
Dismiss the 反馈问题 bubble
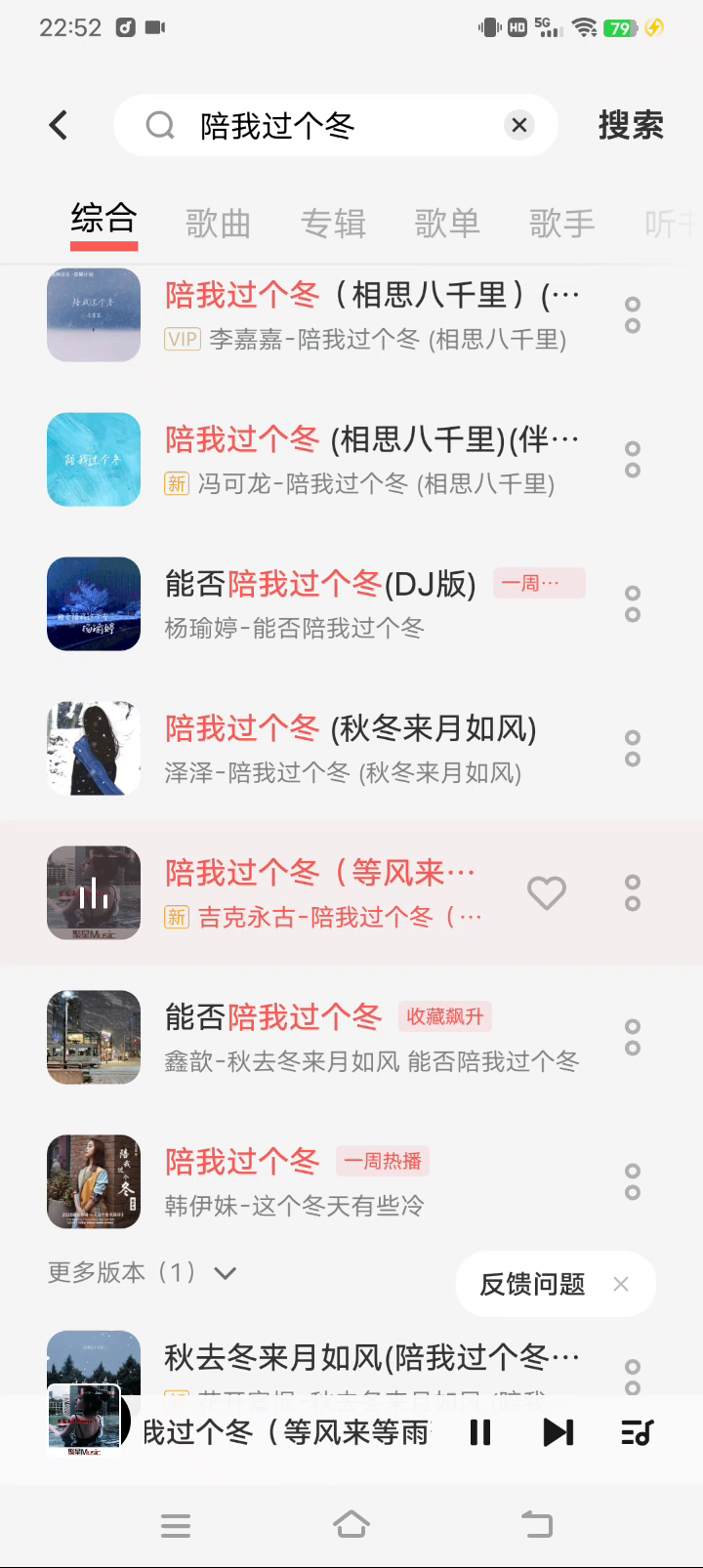click(621, 1284)
